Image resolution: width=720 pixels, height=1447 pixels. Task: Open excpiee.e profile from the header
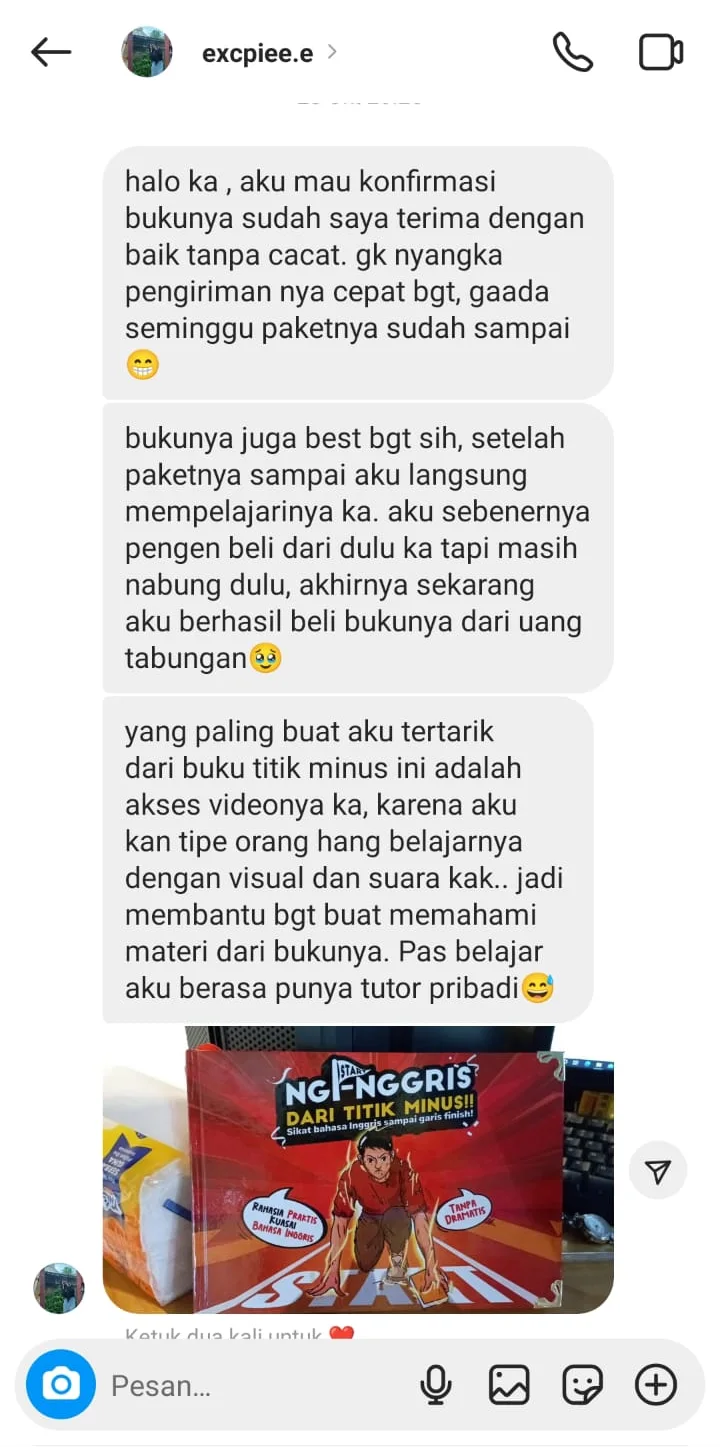[257, 53]
